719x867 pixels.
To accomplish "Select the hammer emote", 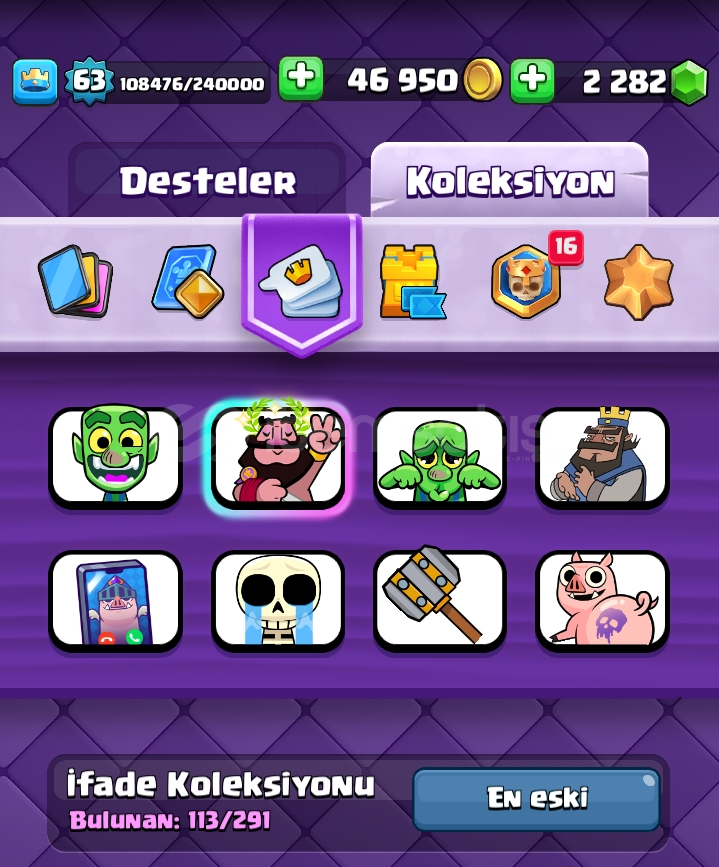I will pos(440,600).
